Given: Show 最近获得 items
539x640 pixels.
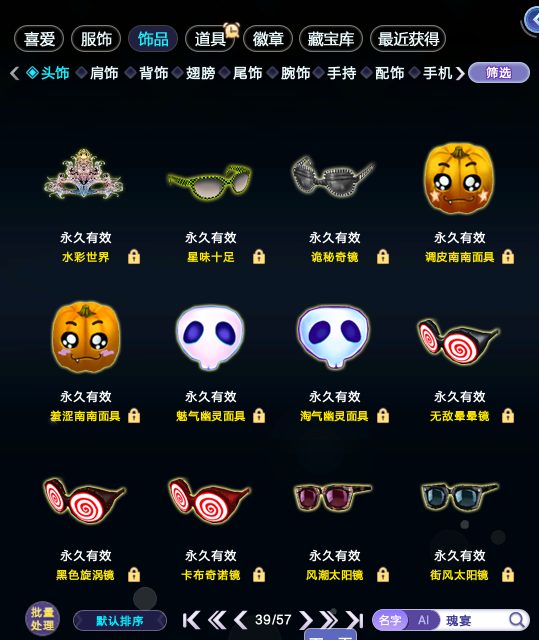Looking at the screenshot, I should click(408, 39).
